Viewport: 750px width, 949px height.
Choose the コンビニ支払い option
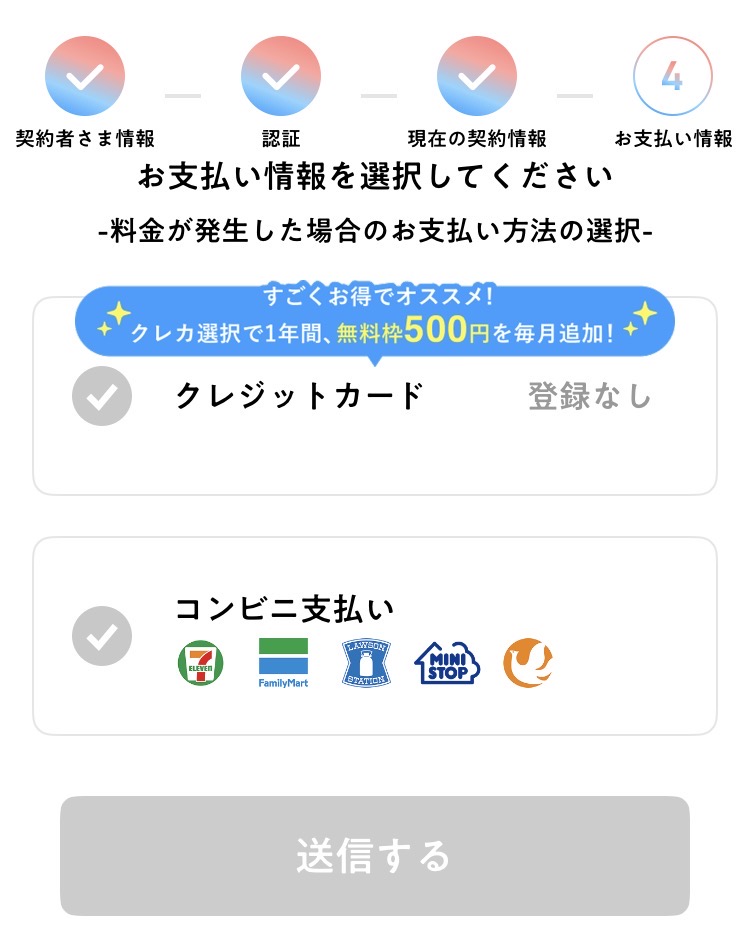(102, 636)
